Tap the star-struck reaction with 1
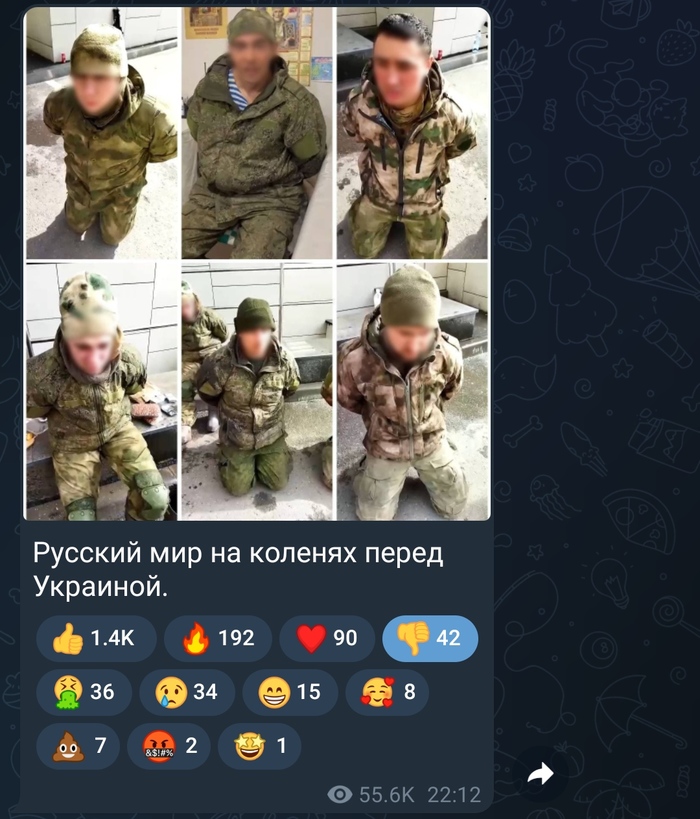Image resolution: width=700 pixels, height=819 pixels. tap(258, 746)
